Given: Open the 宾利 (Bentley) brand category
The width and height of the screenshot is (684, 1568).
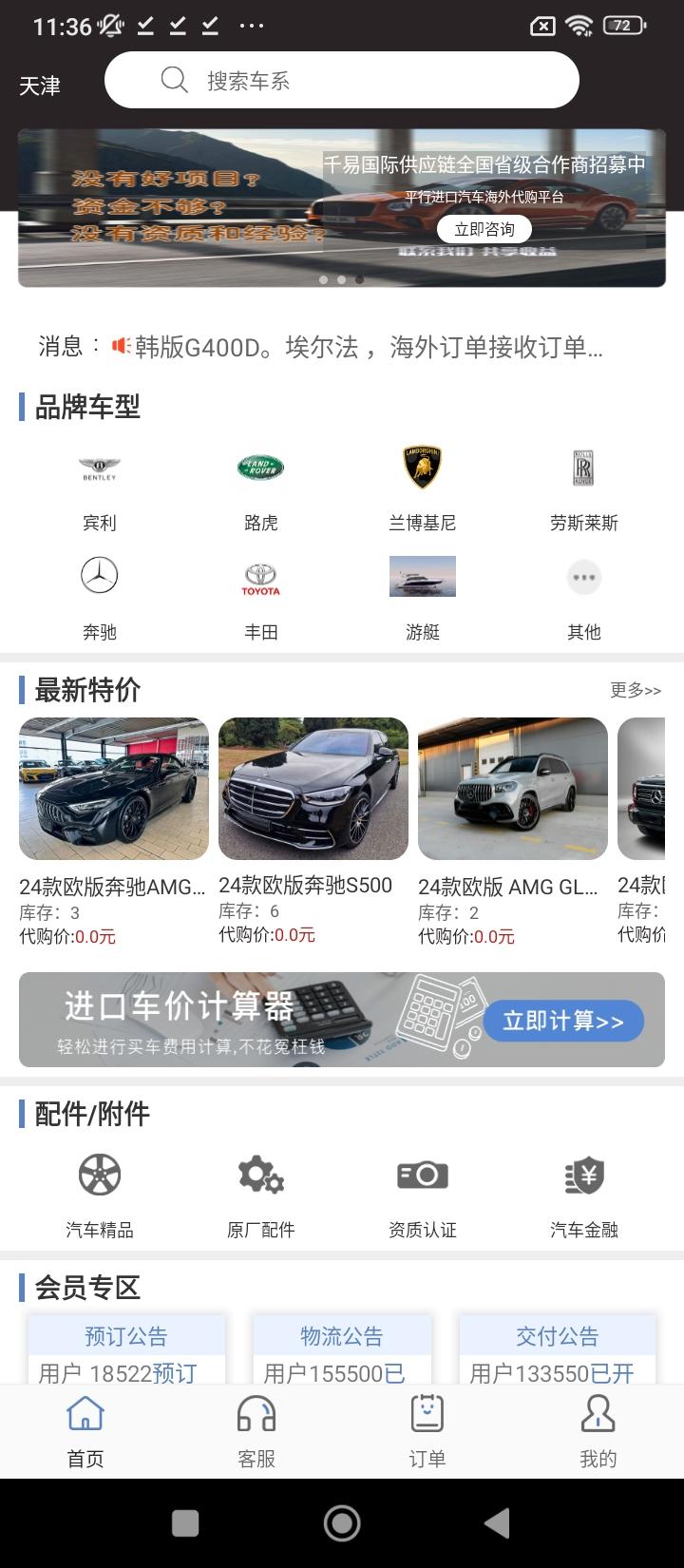Looking at the screenshot, I should (x=99, y=485).
